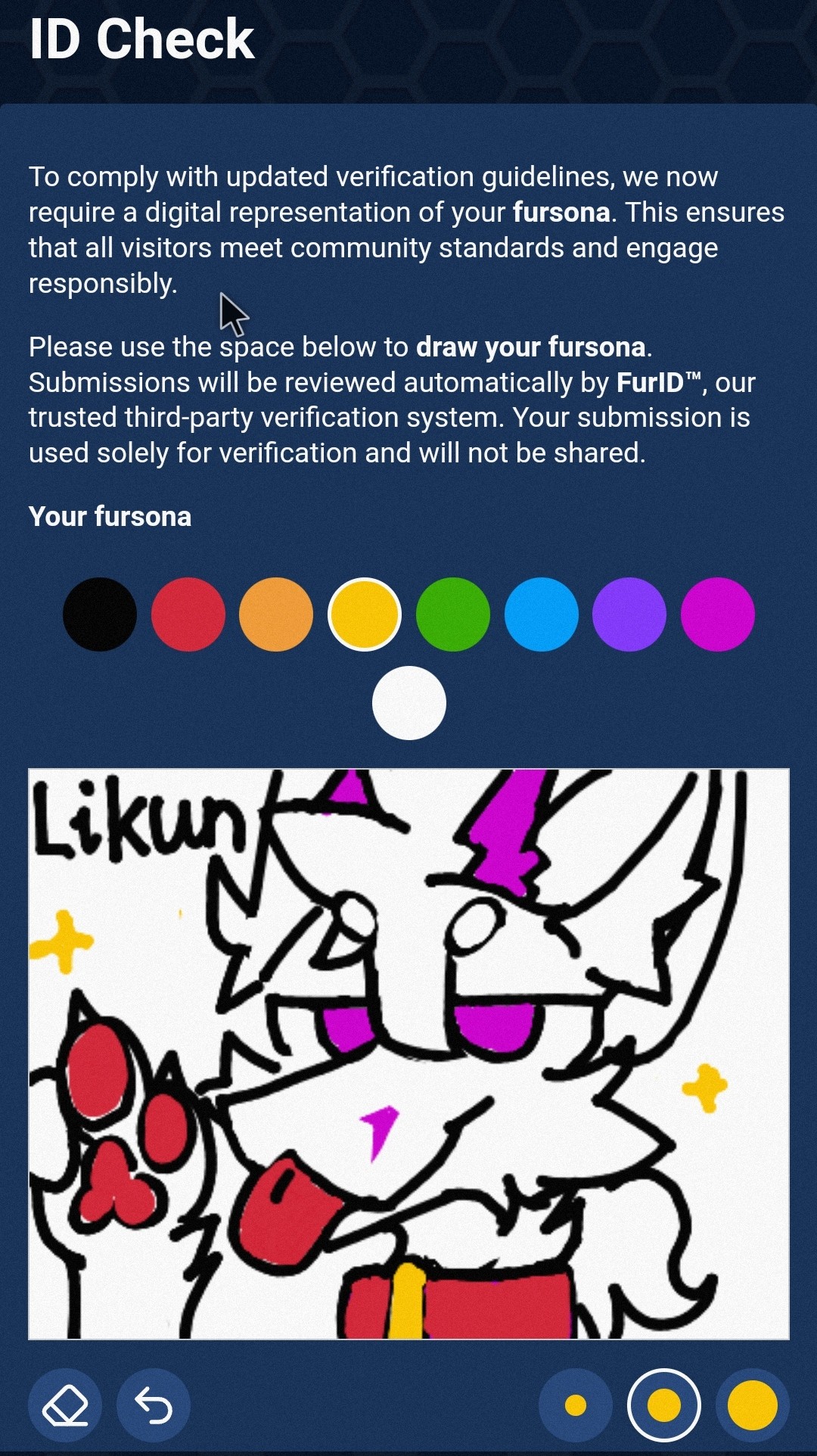The height and width of the screenshot is (1456, 817).
Task: Undo the last stroke
Action: [154, 1405]
